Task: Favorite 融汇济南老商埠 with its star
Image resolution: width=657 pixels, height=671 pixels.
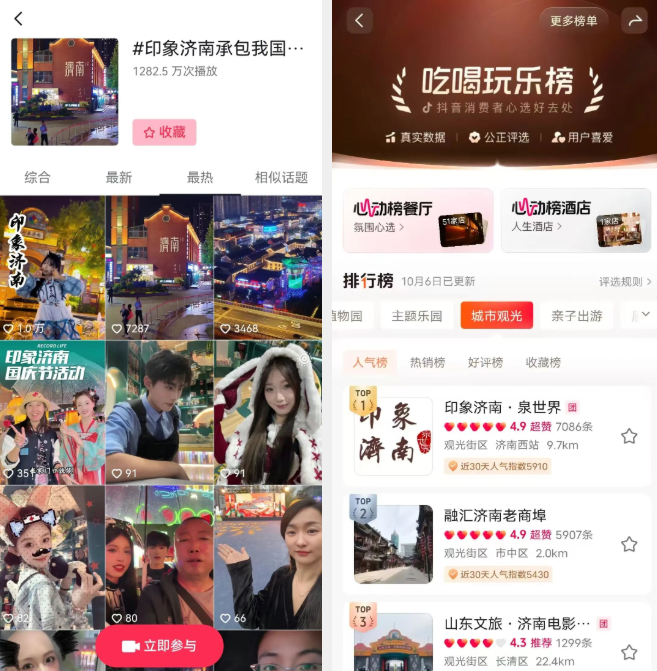Action: [629, 544]
